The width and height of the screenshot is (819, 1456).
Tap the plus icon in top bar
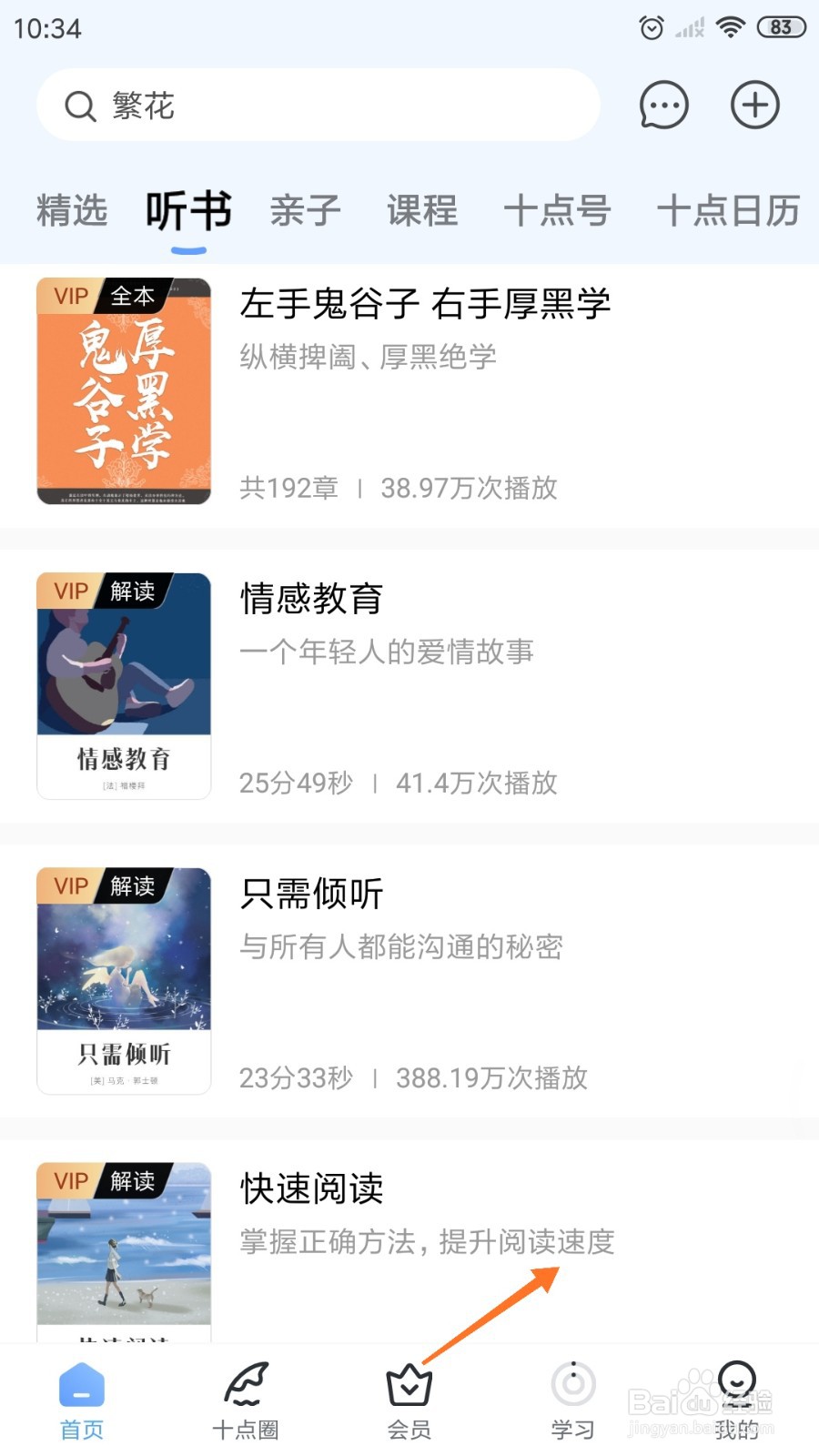pyautogui.click(x=755, y=105)
